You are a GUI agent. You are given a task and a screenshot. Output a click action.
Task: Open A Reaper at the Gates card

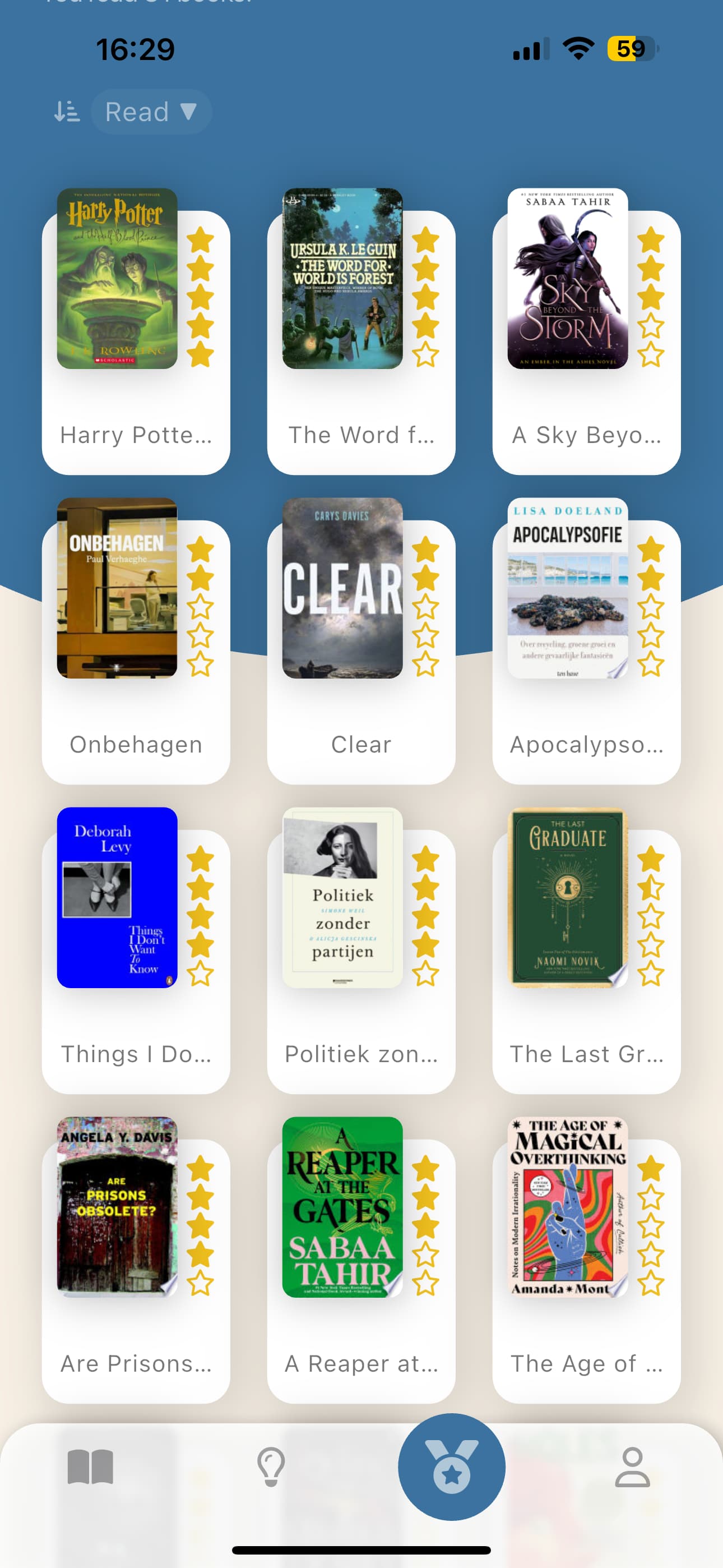point(361,1260)
